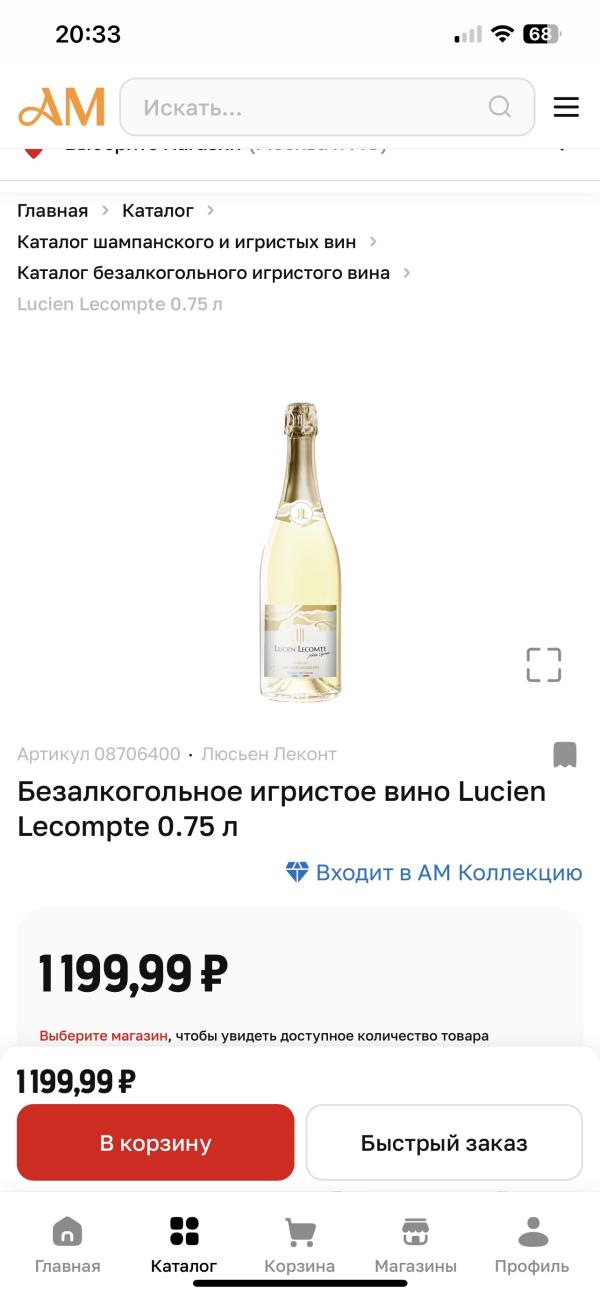Viewport: 600px width, 1297px height.
Task: Open the wine bottle product image
Action: coord(300,550)
